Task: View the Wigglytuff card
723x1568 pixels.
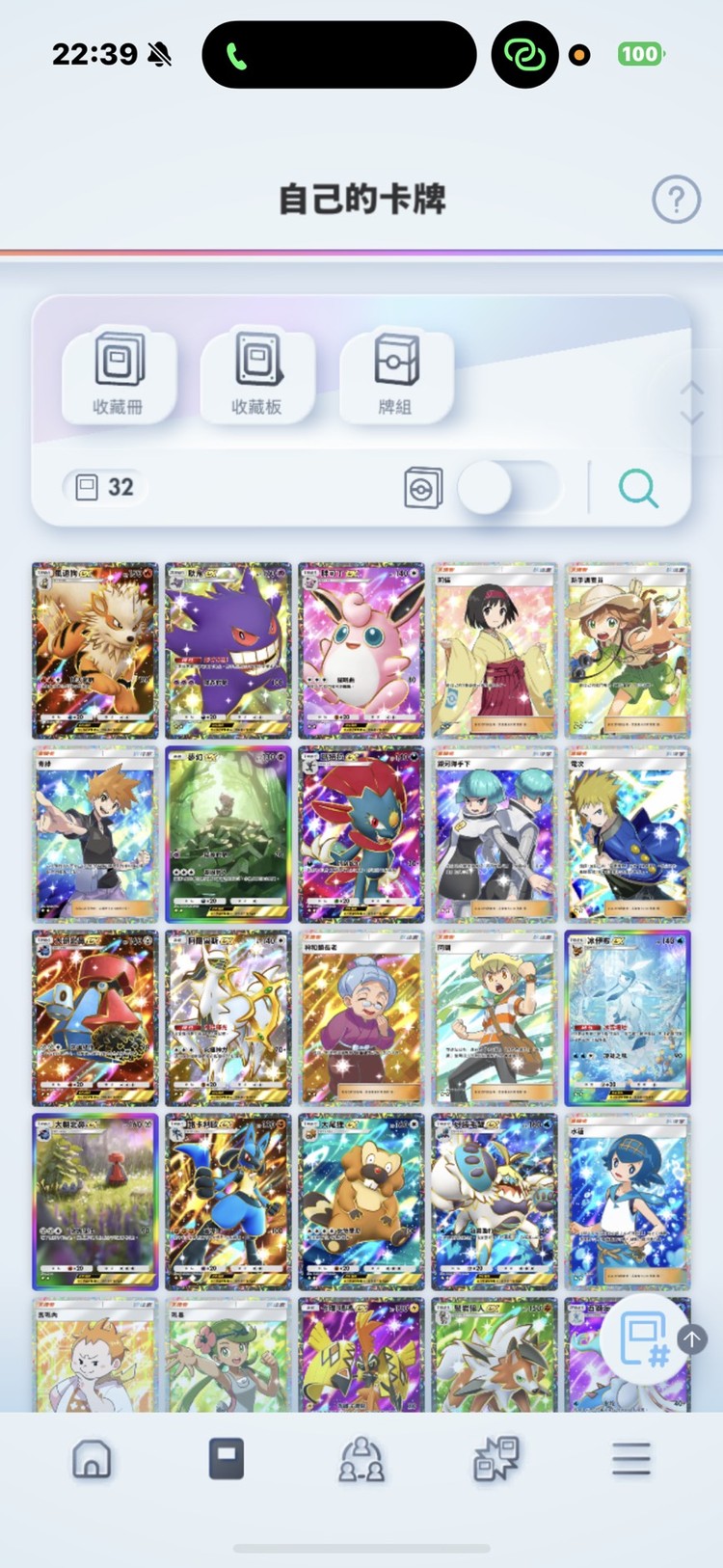Action: click(x=361, y=650)
